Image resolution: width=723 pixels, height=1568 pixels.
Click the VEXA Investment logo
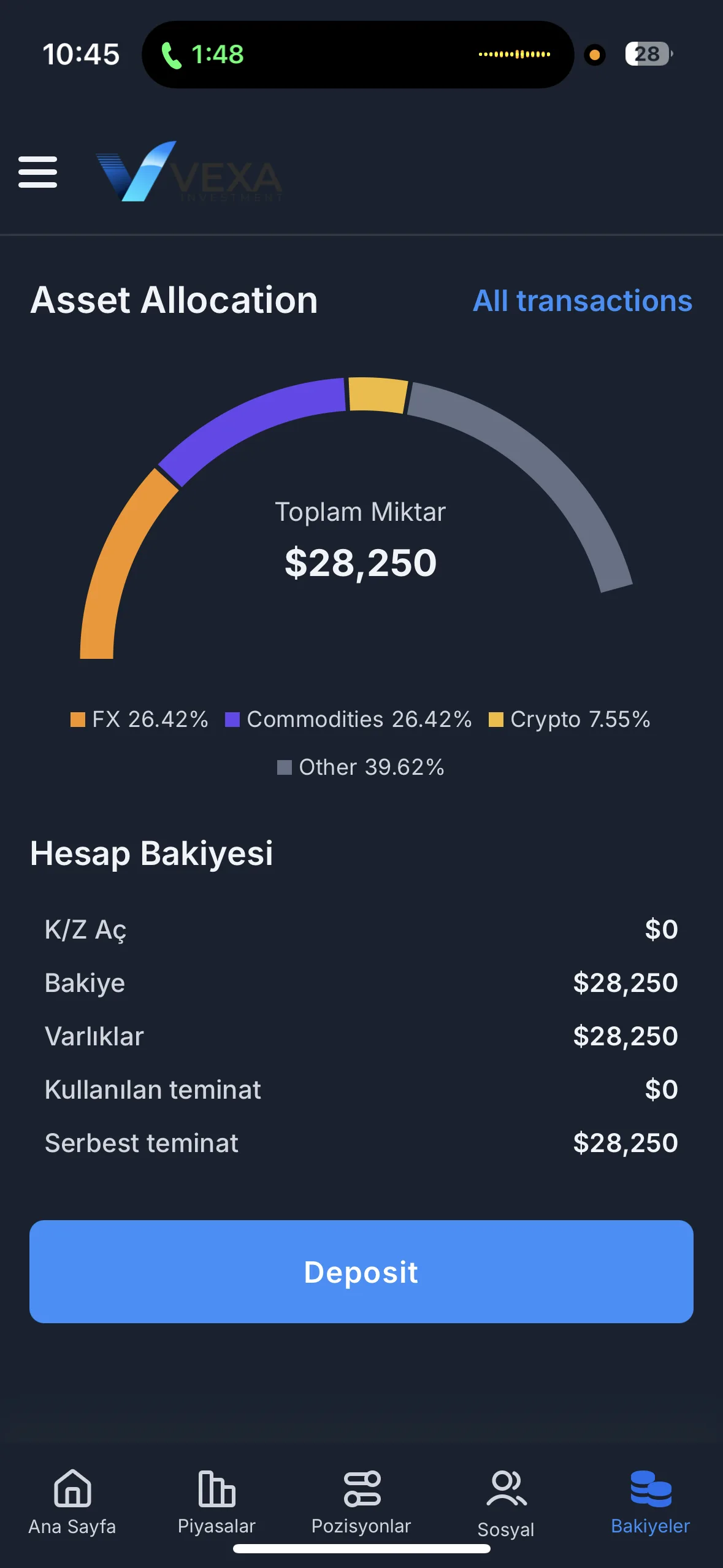click(187, 172)
